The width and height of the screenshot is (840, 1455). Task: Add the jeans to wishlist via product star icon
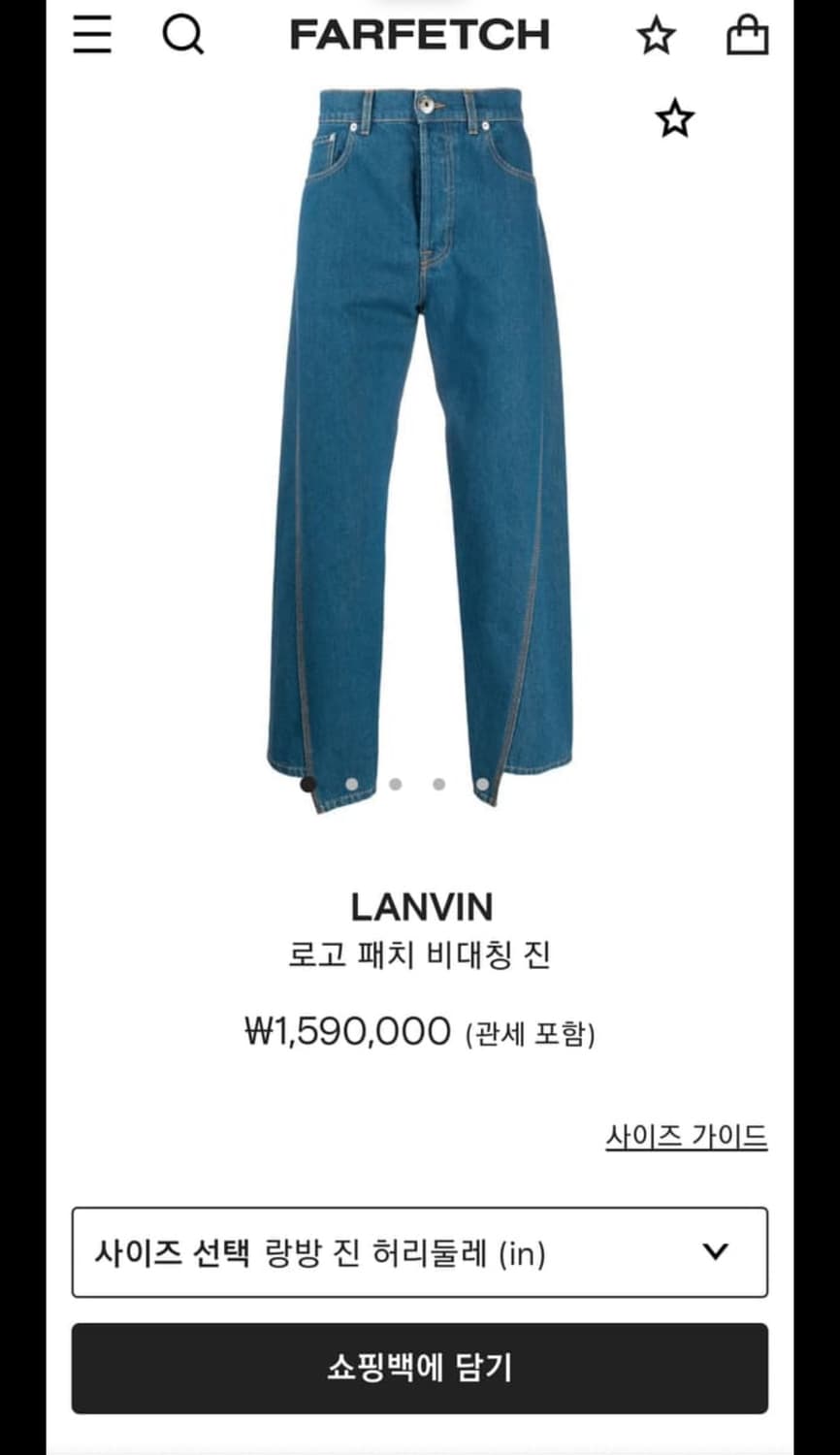point(674,115)
